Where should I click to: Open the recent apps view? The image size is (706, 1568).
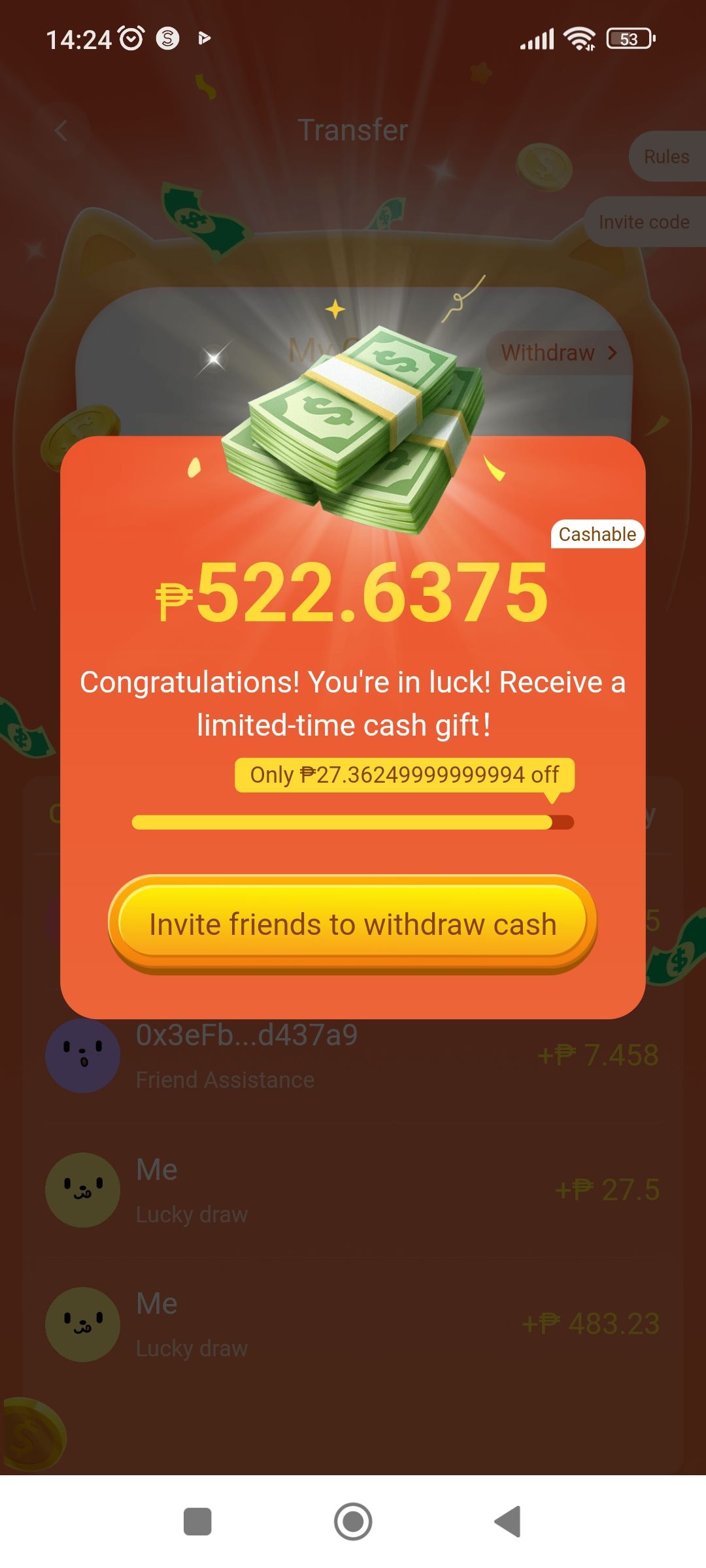click(197, 1522)
